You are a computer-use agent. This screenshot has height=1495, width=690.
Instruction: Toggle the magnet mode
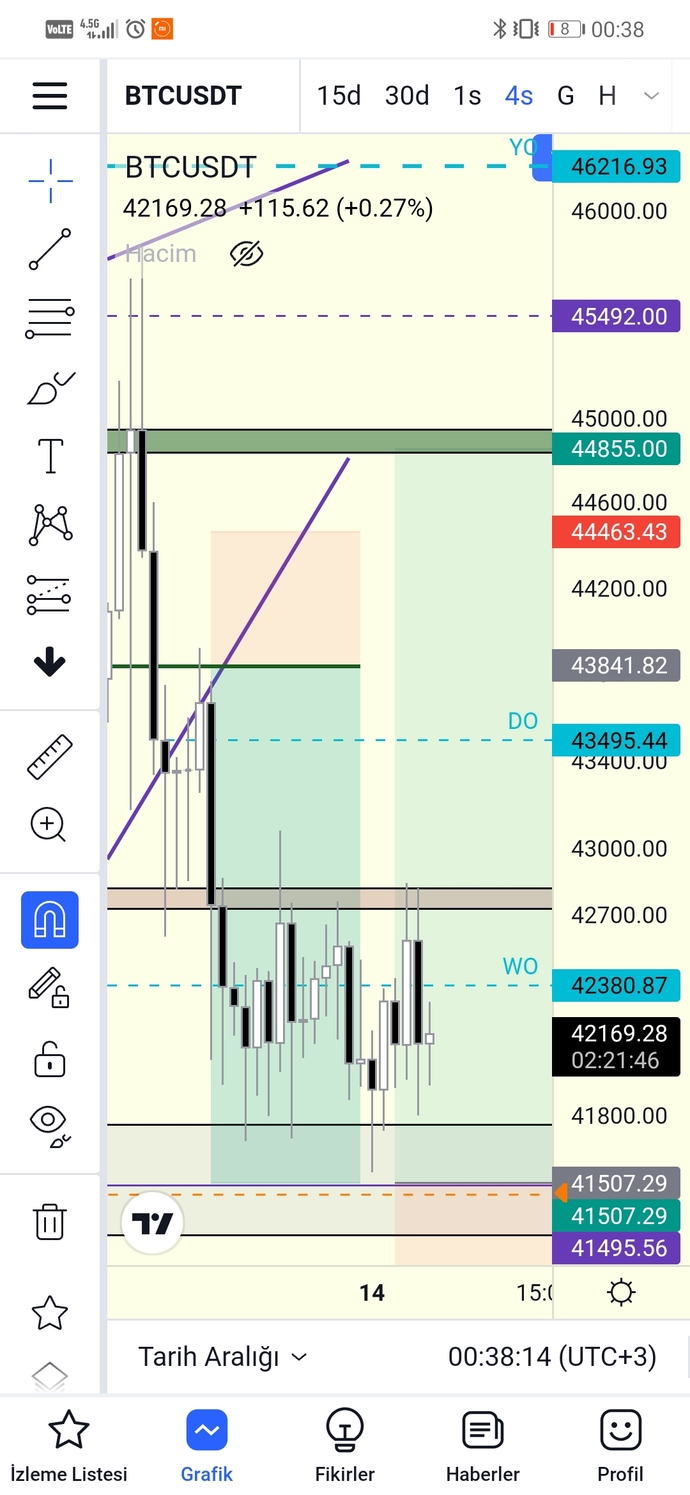[x=50, y=919]
